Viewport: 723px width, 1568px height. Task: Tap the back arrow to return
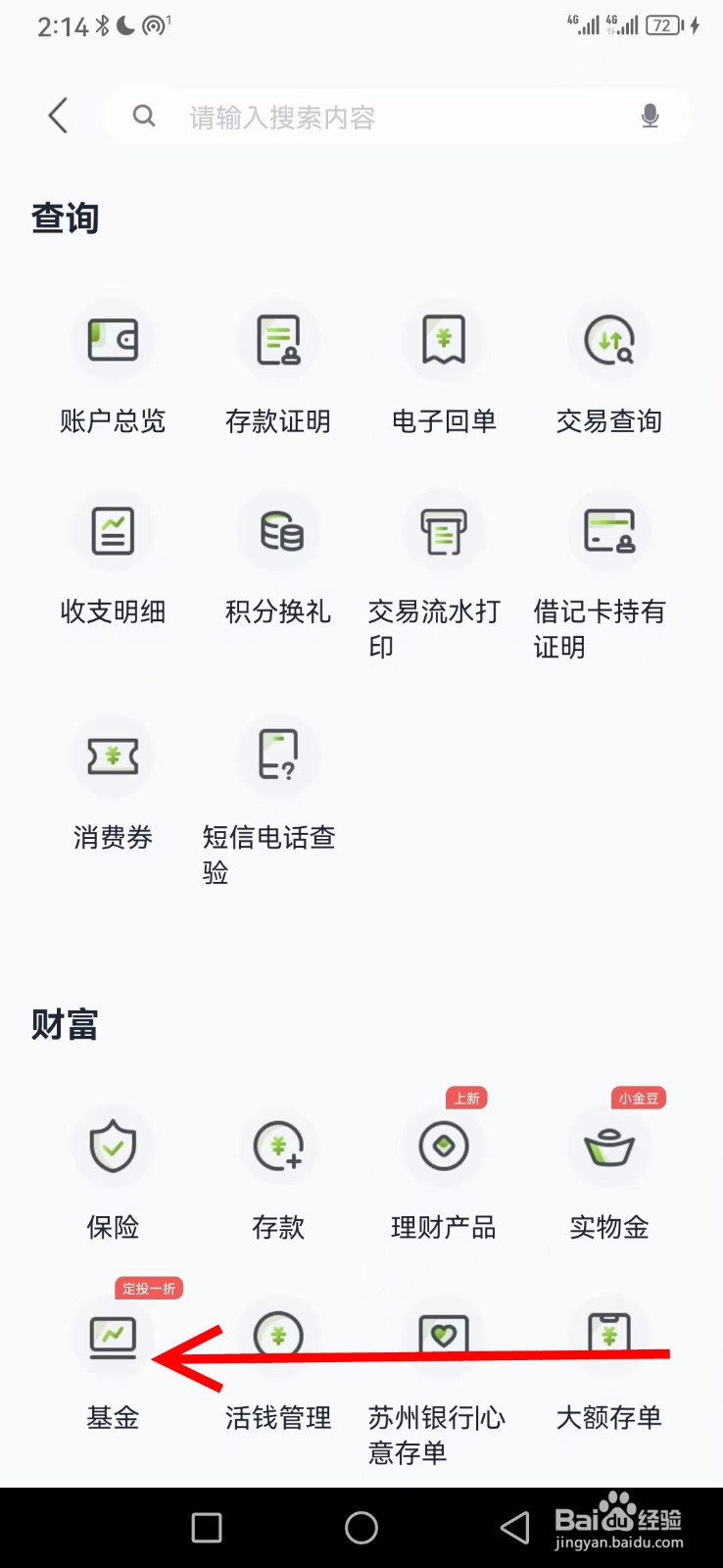57,116
